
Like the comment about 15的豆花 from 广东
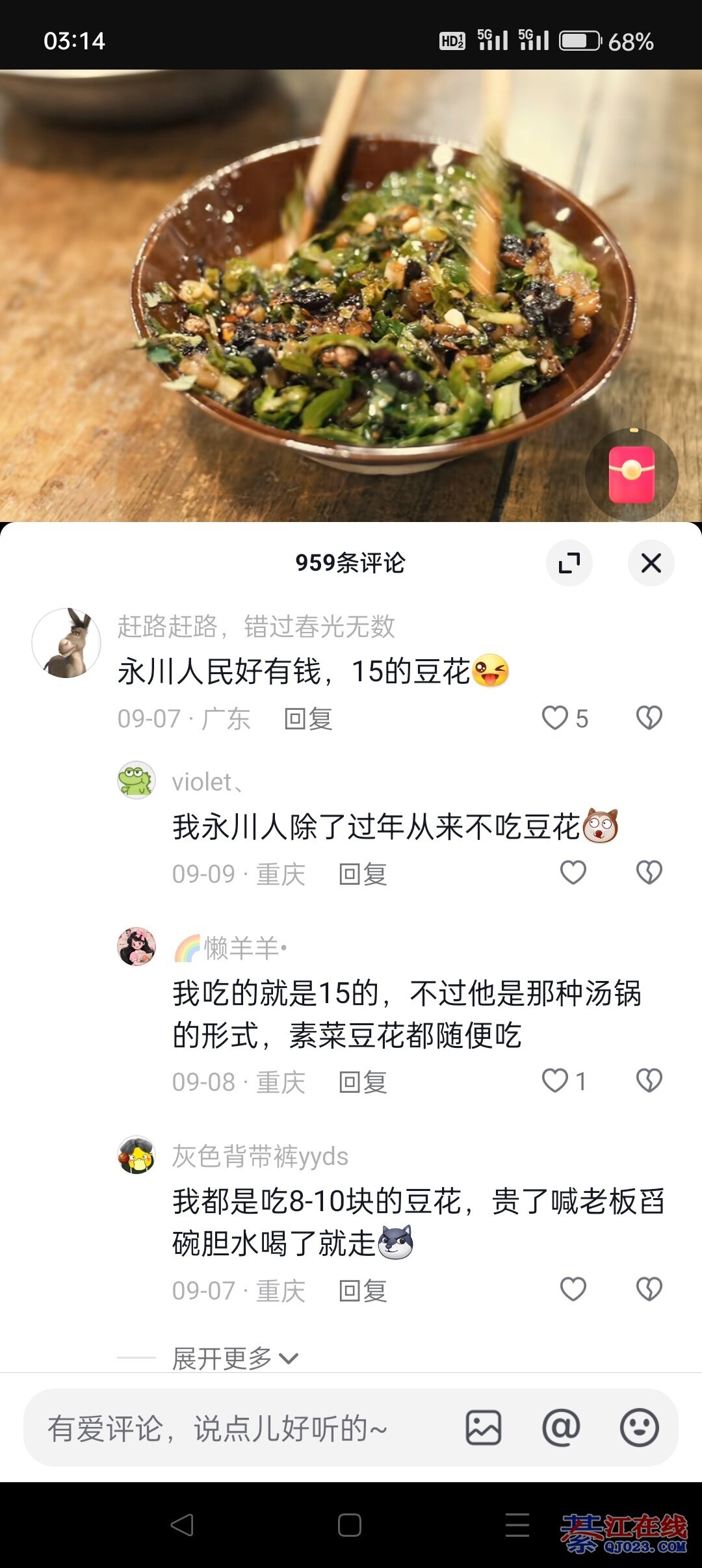click(556, 718)
